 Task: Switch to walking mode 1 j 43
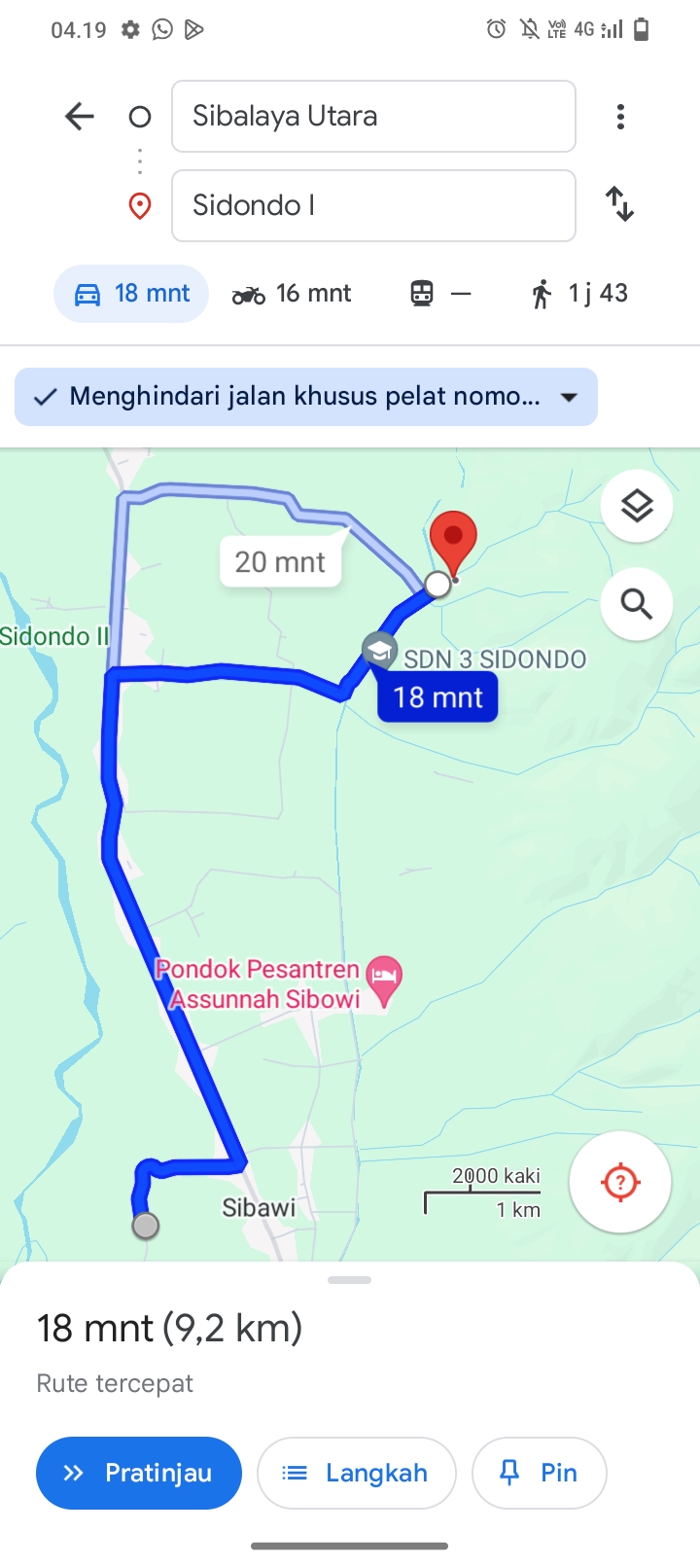click(x=579, y=294)
